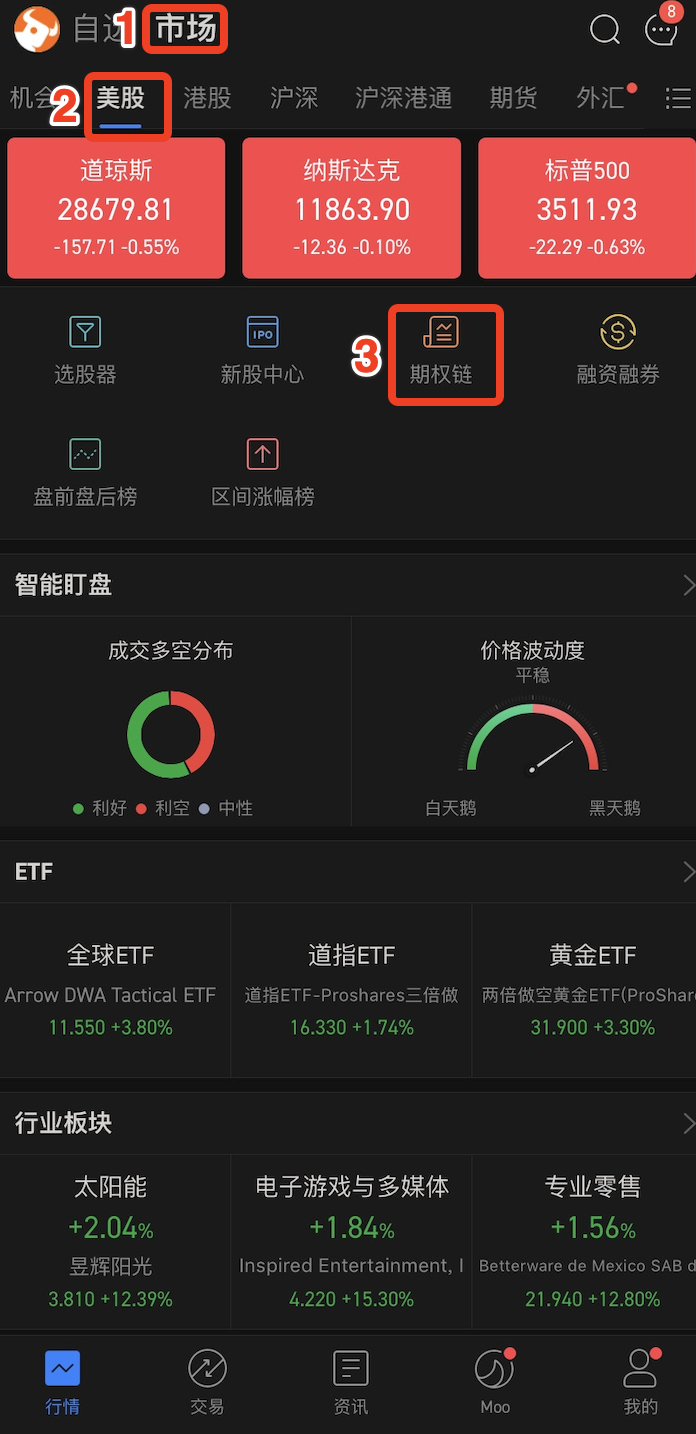Go to 新股中心 IPO center

(x=262, y=350)
